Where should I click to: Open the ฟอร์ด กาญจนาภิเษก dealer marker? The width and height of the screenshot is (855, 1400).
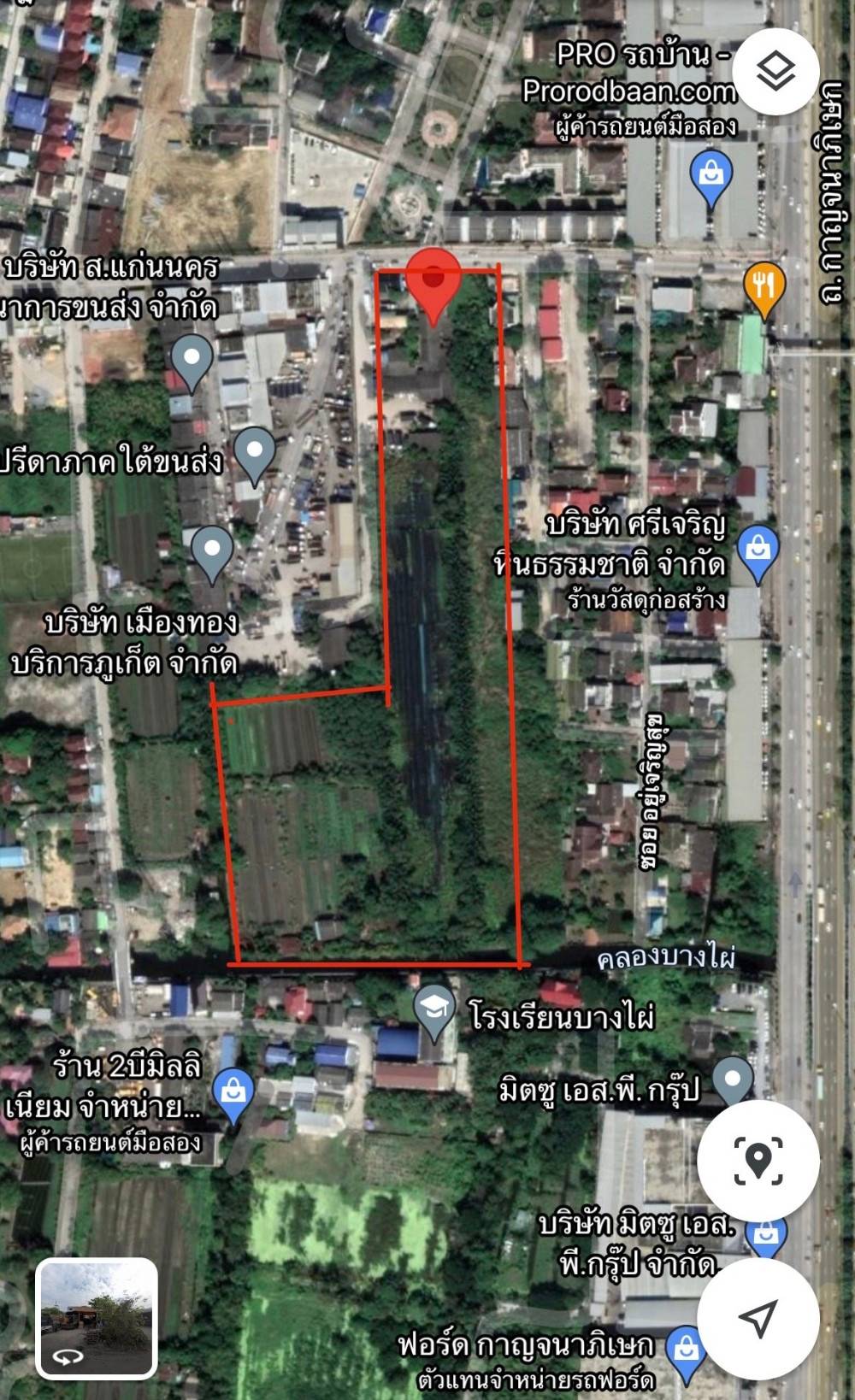pos(686,1354)
